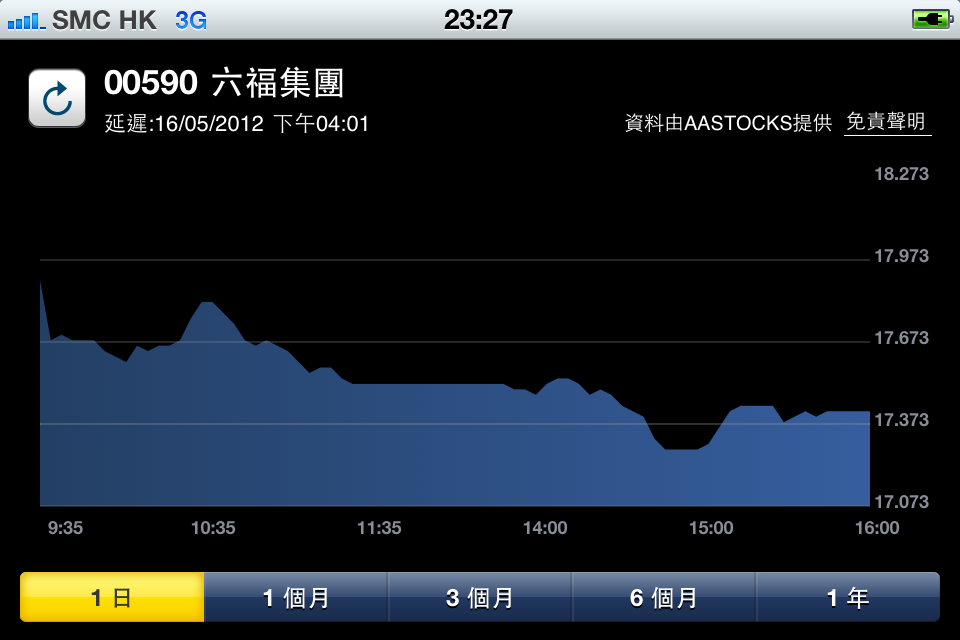
Task: Refresh the stock chart data
Action: (57, 98)
